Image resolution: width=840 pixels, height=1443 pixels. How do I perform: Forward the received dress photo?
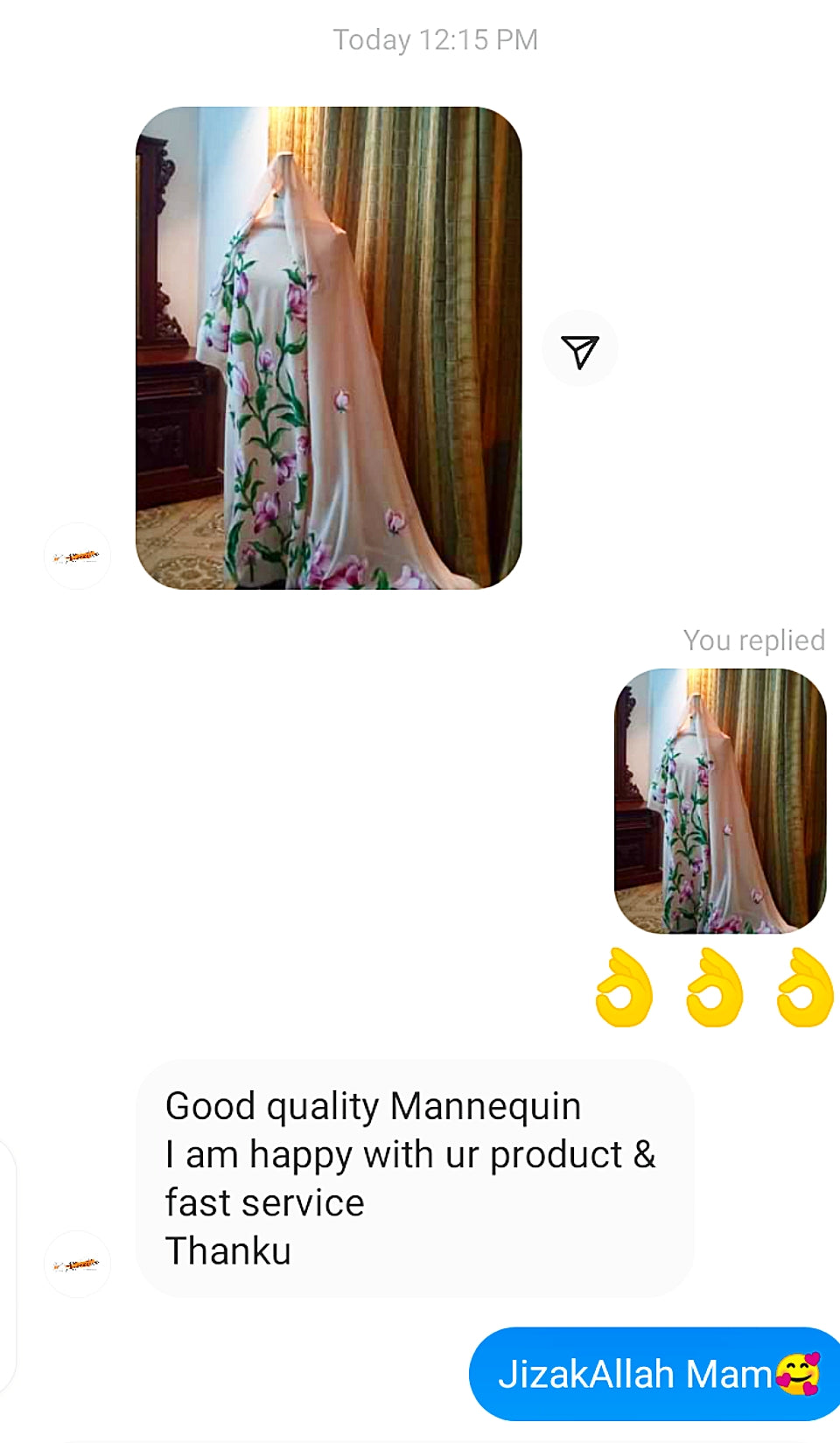pos(580,349)
